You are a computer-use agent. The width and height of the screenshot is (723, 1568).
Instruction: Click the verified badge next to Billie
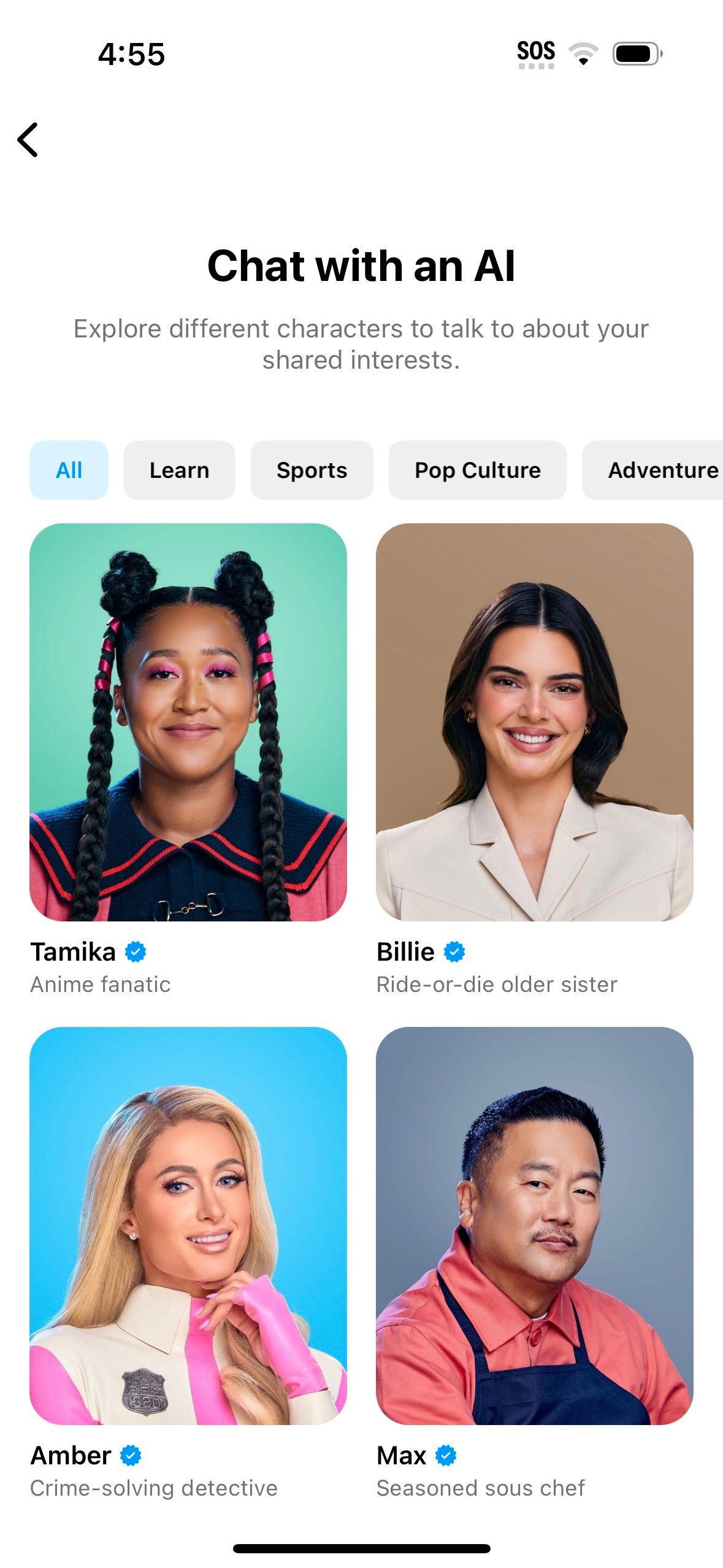pyautogui.click(x=454, y=951)
